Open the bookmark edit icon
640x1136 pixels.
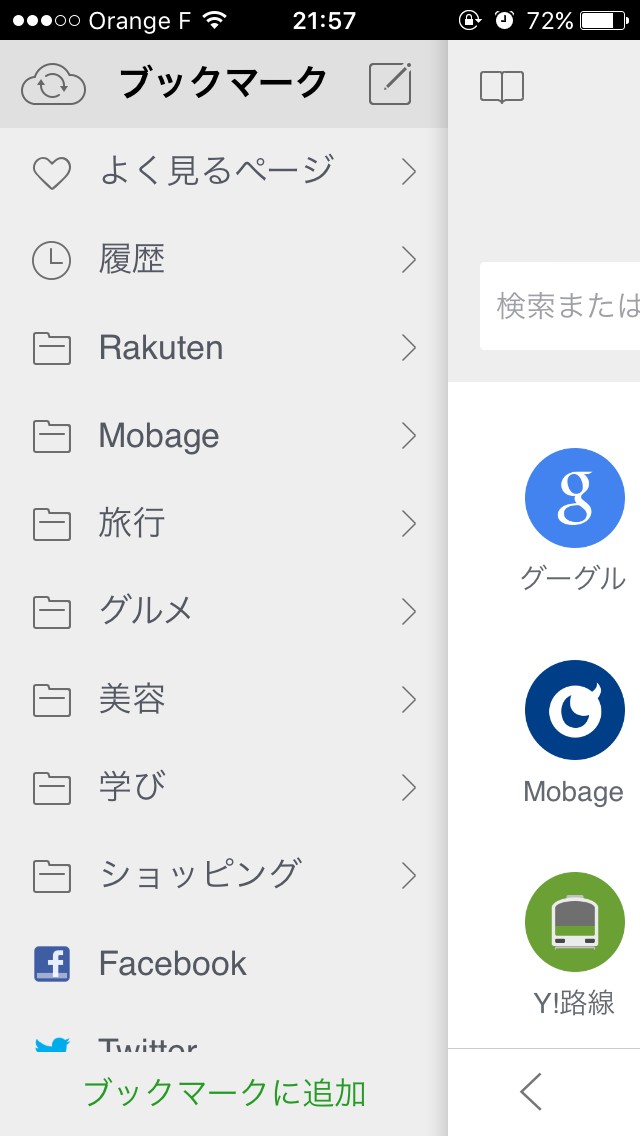390,84
